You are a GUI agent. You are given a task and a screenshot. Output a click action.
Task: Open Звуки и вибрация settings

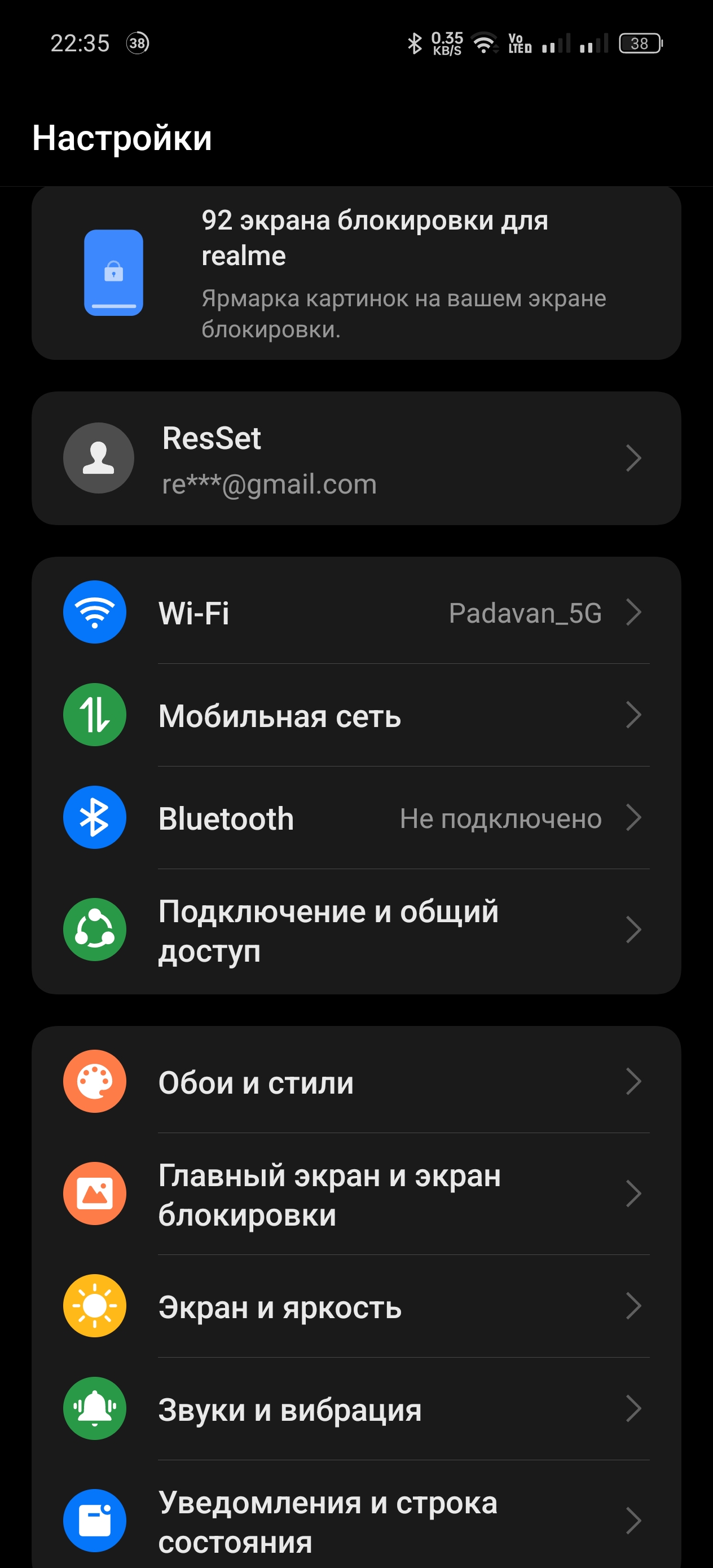(356, 1408)
